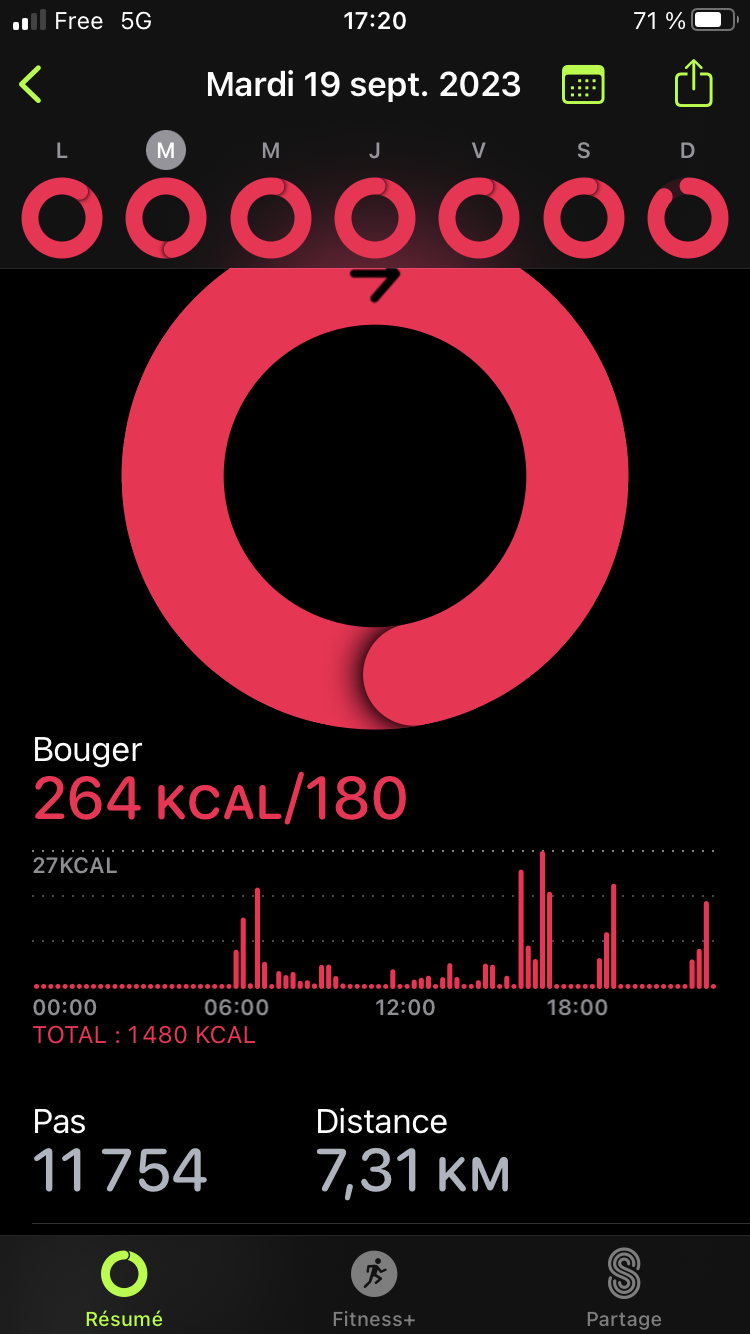This screenshot has width=750, height=1334.
Task: Select Friday's activity ring
Action: (479, 217)
